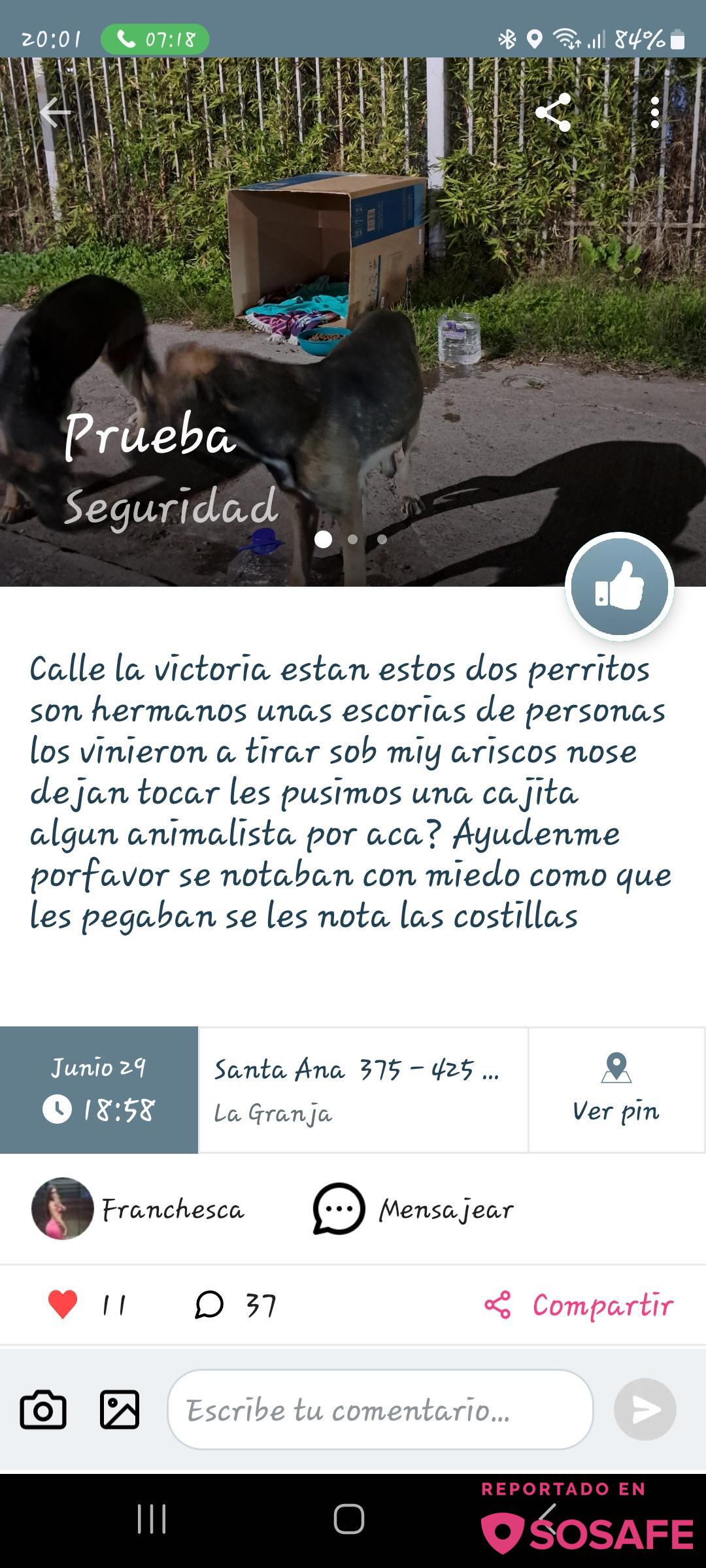This screenshot has height=1568, width=706.
Task: Tap Mensajear to message the author
Action: (414, 1209)
